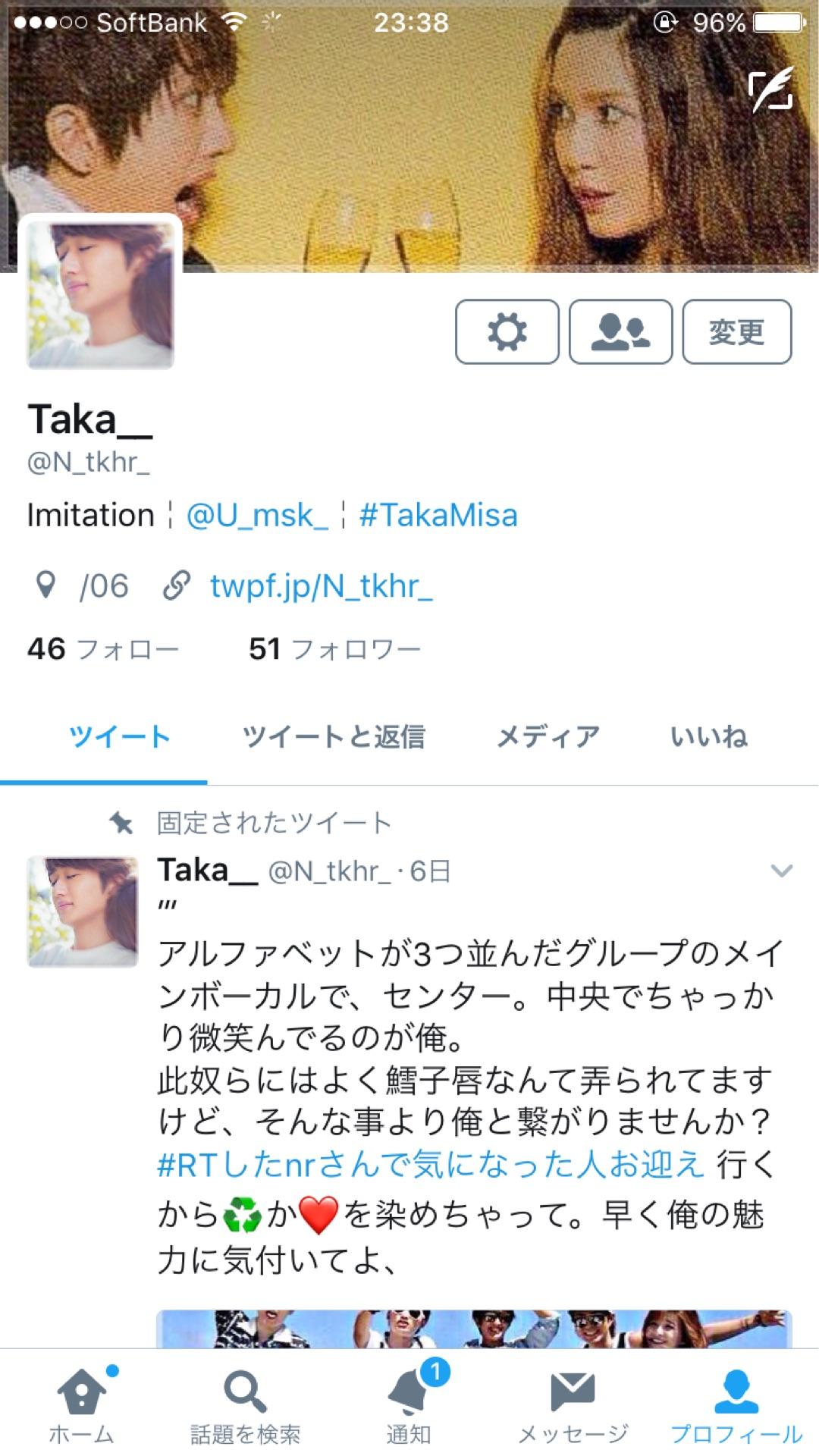Image resolution: width=819 pixels, height=1456 pixels.
Task: Switch to the ツイートと返信 tab
Action: [x=333, y=736]
